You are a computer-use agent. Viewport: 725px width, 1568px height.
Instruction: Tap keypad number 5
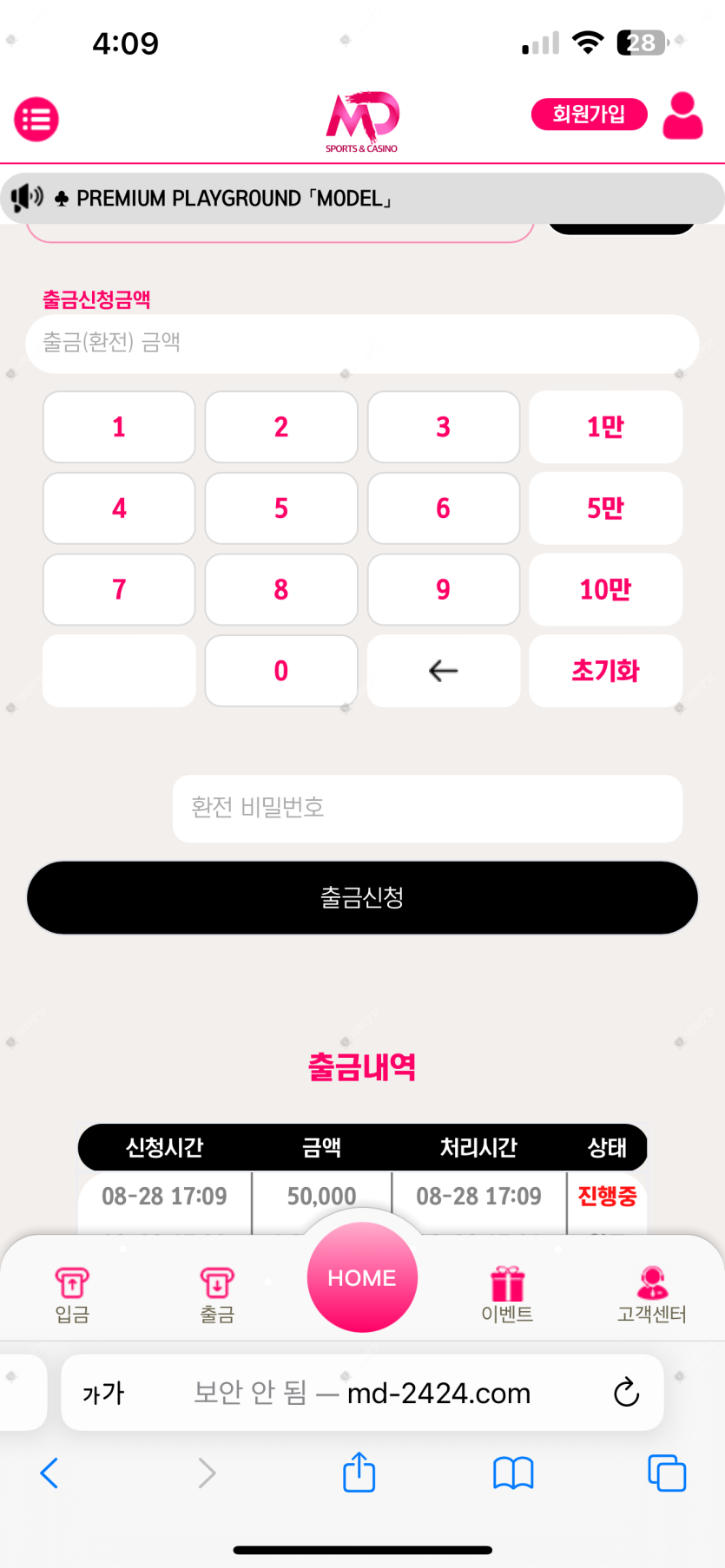pyautogui.click(x=281, y=508)
